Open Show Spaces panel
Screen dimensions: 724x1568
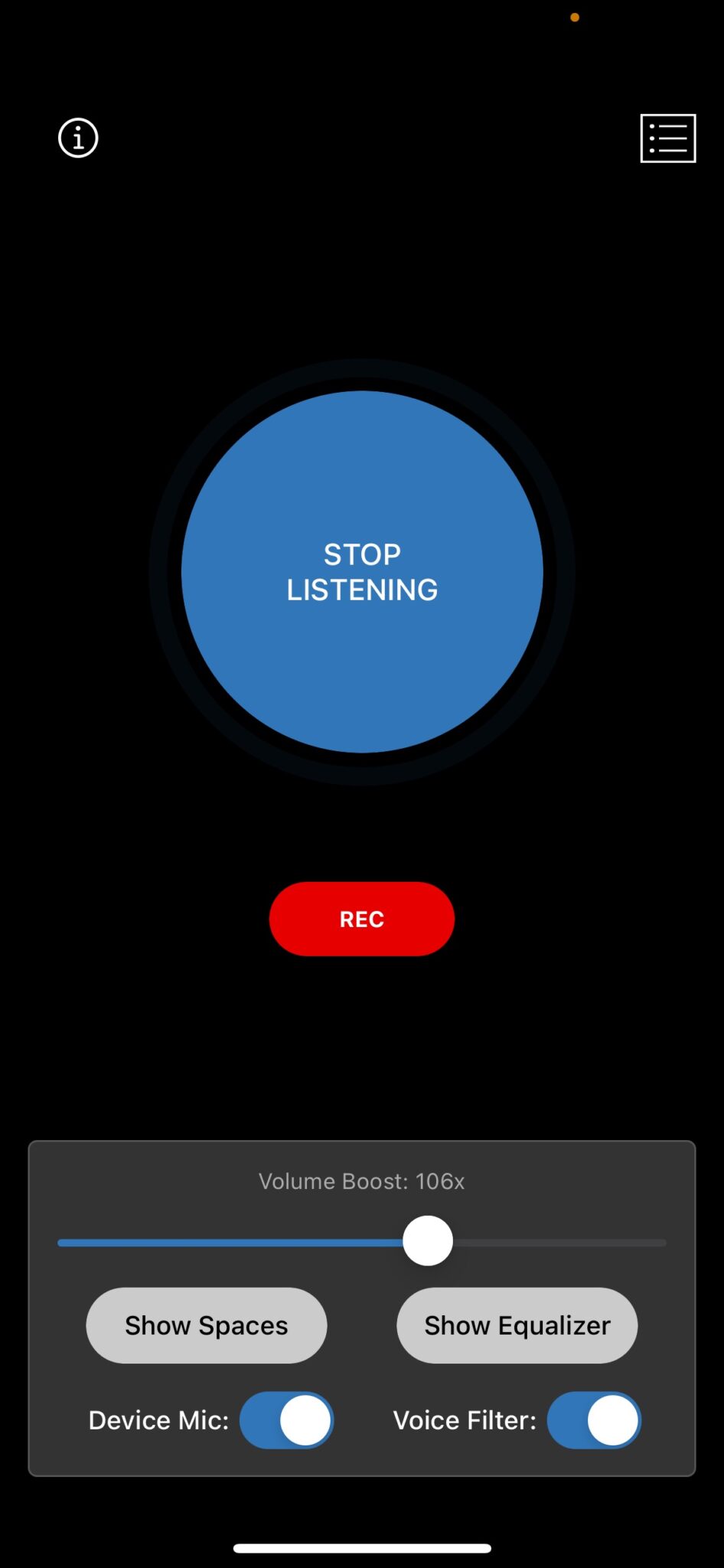point(206,1325)
